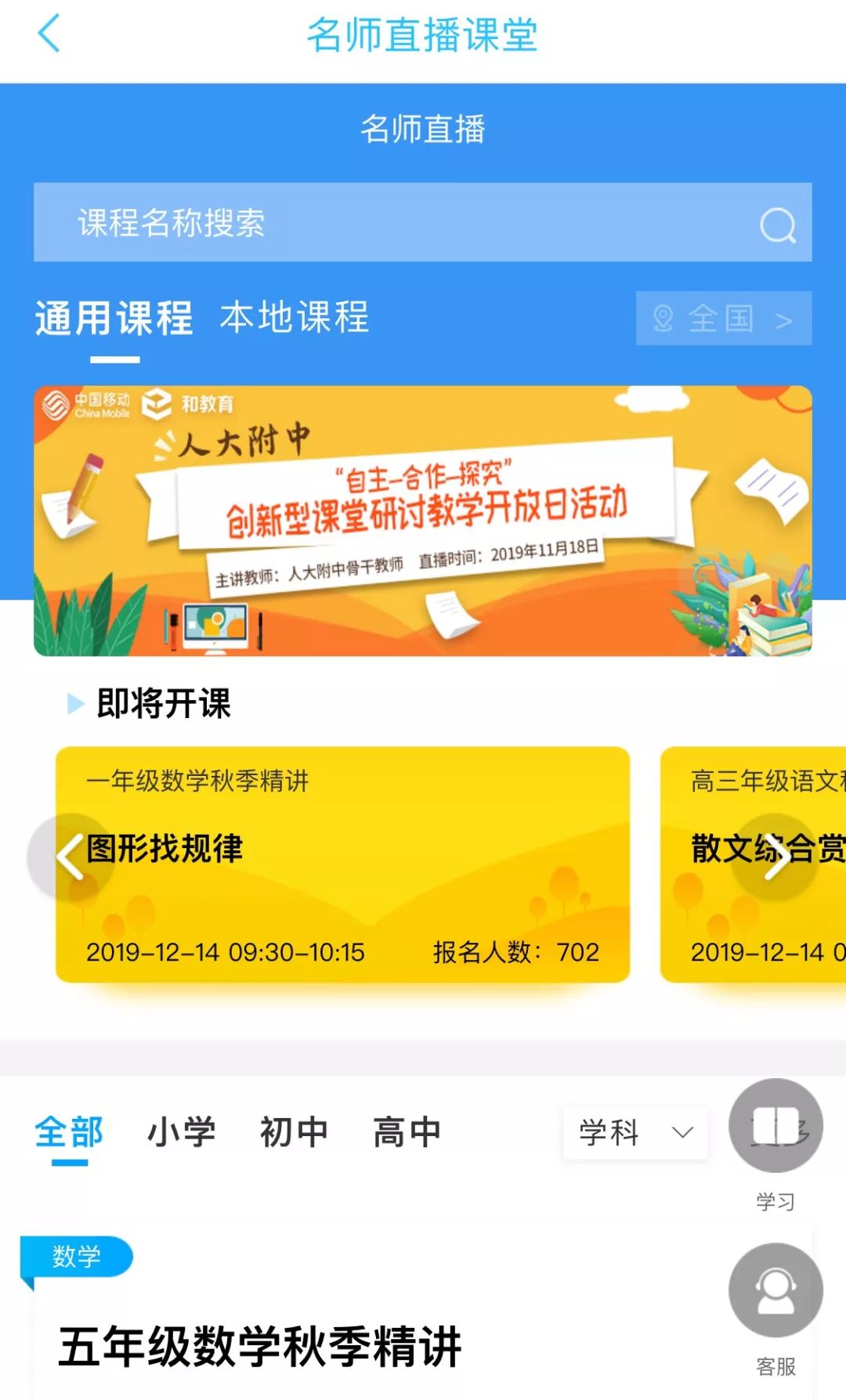The height and width of the screenshot is (1400, 846).
Task: Select the 全部 filter tab
Action: click(x=69, y=1132)
